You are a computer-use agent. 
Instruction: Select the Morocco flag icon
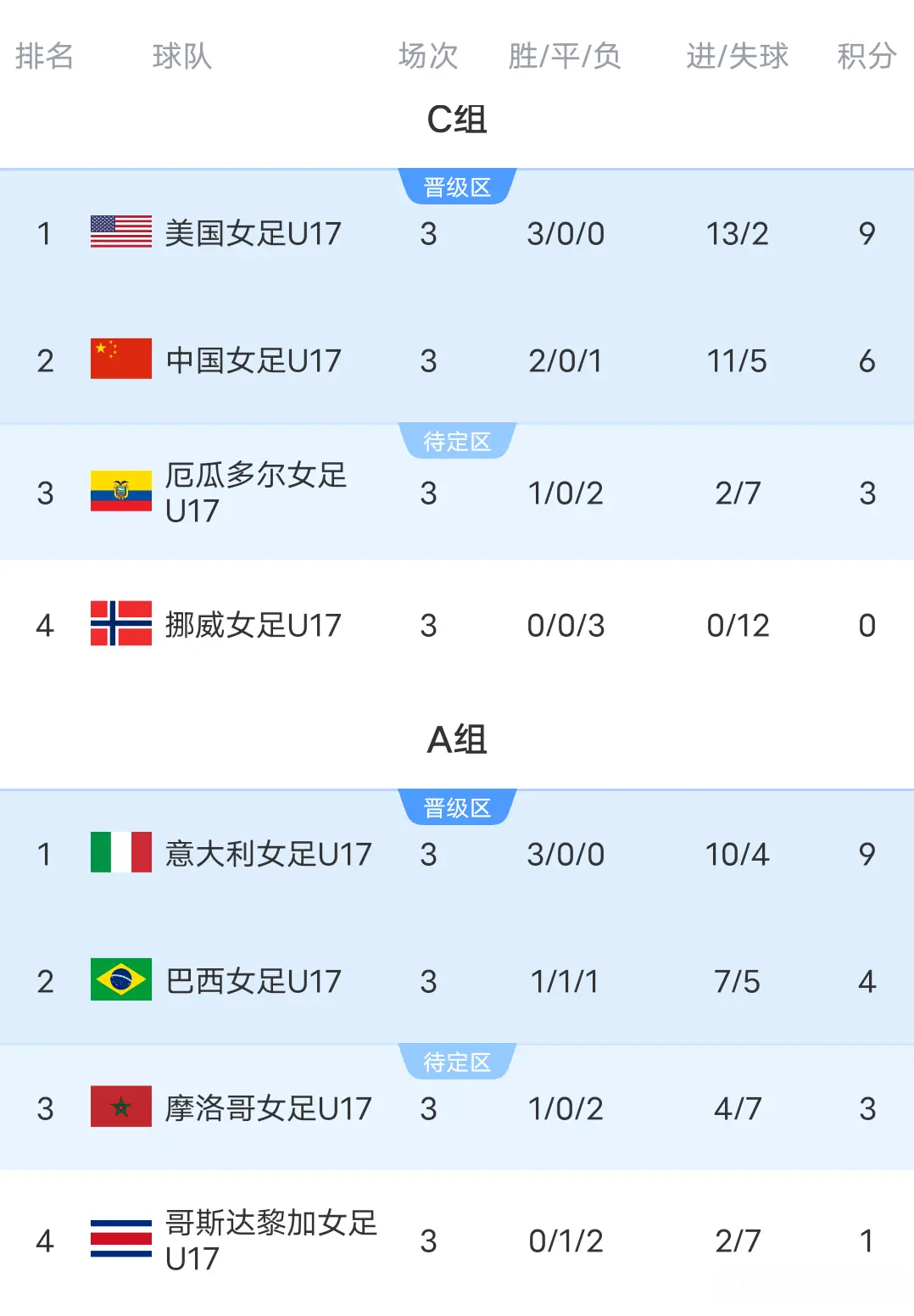click(x=120, y=1107)
